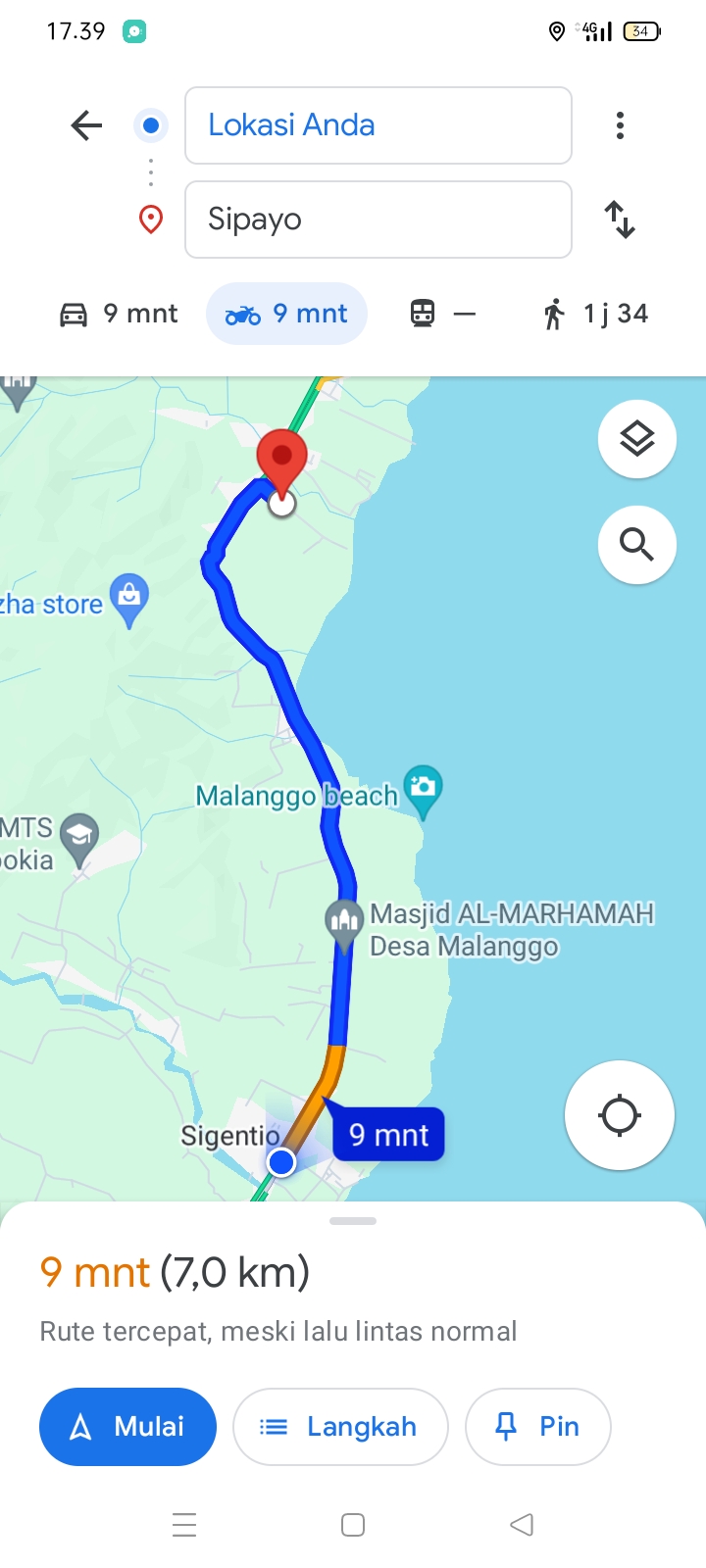Pin this route
Image resolution: width=706 pixels, height=1568 pixels.
tap(537, 1427)
